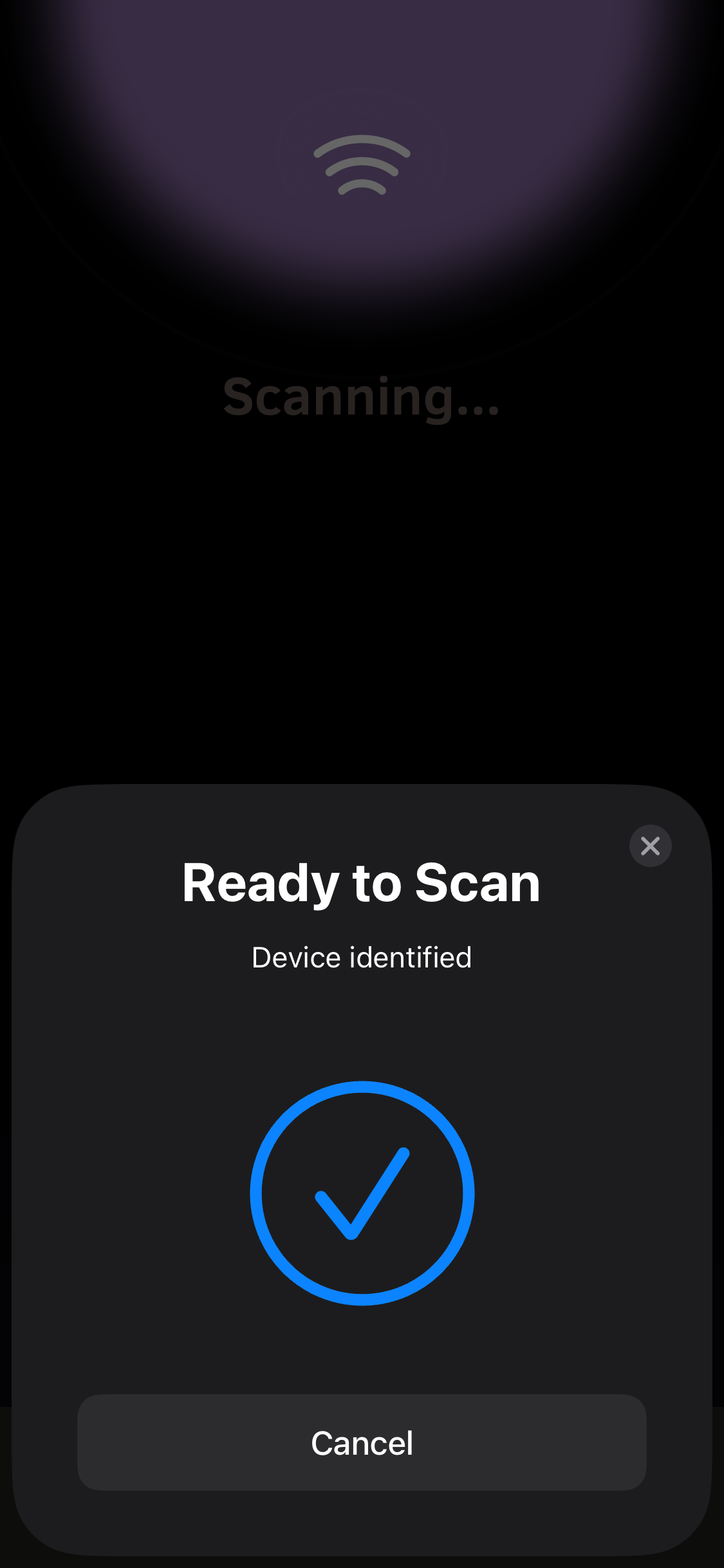Click the Device identified text
Image resolution: width=724 pixels, height=1568 pixels.
coord(362,957)
